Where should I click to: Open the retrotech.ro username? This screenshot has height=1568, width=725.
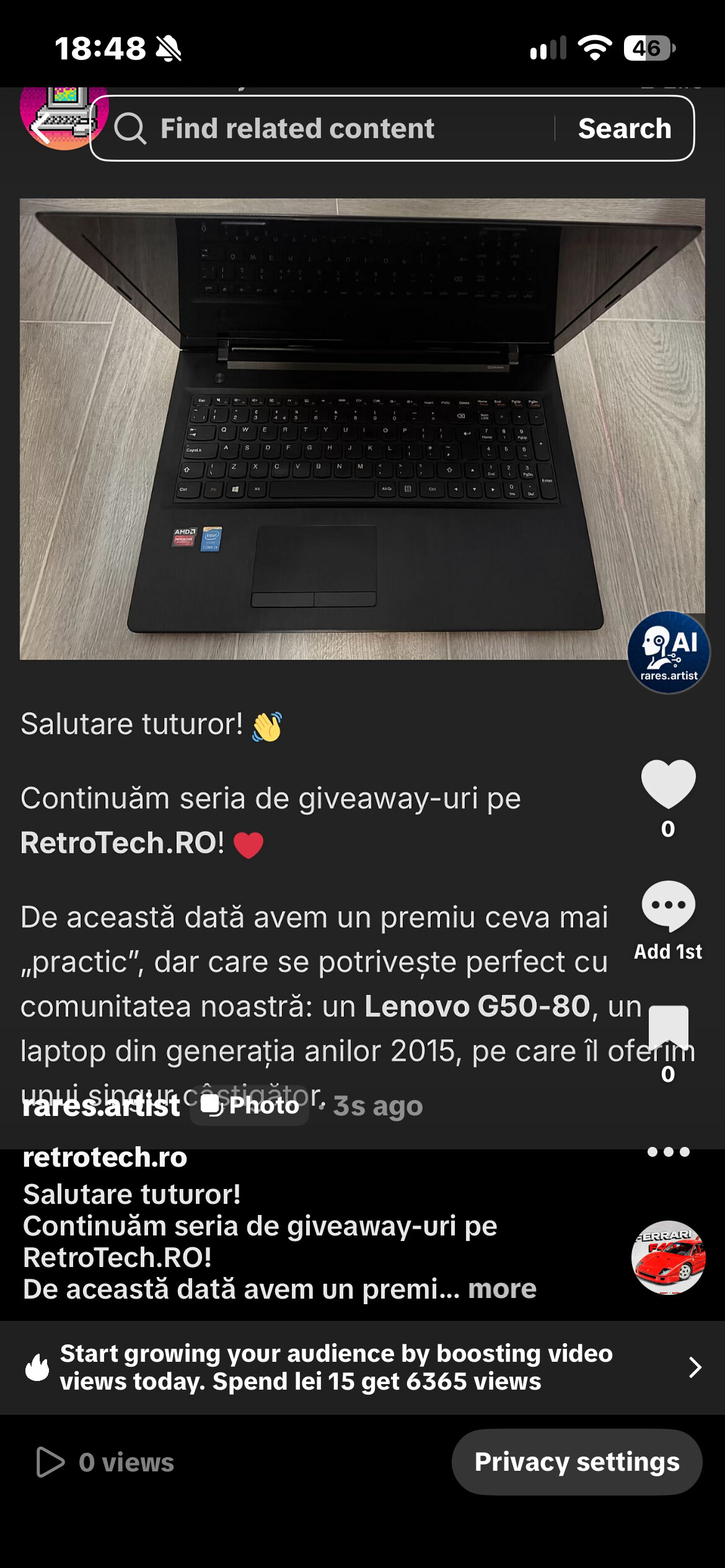coord(105,1157)
